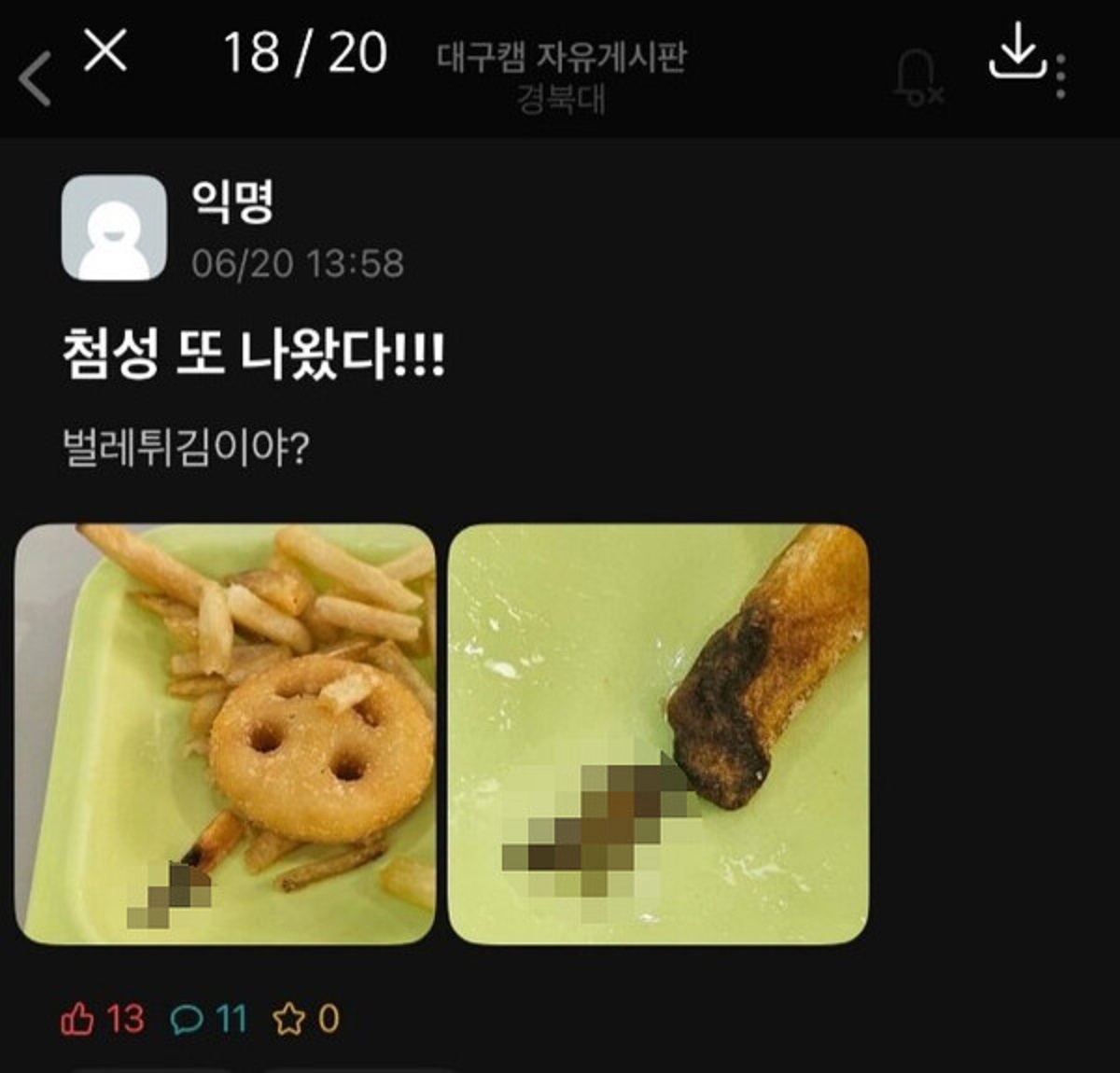Open the close-up burnt fry photo

(659, 734)
